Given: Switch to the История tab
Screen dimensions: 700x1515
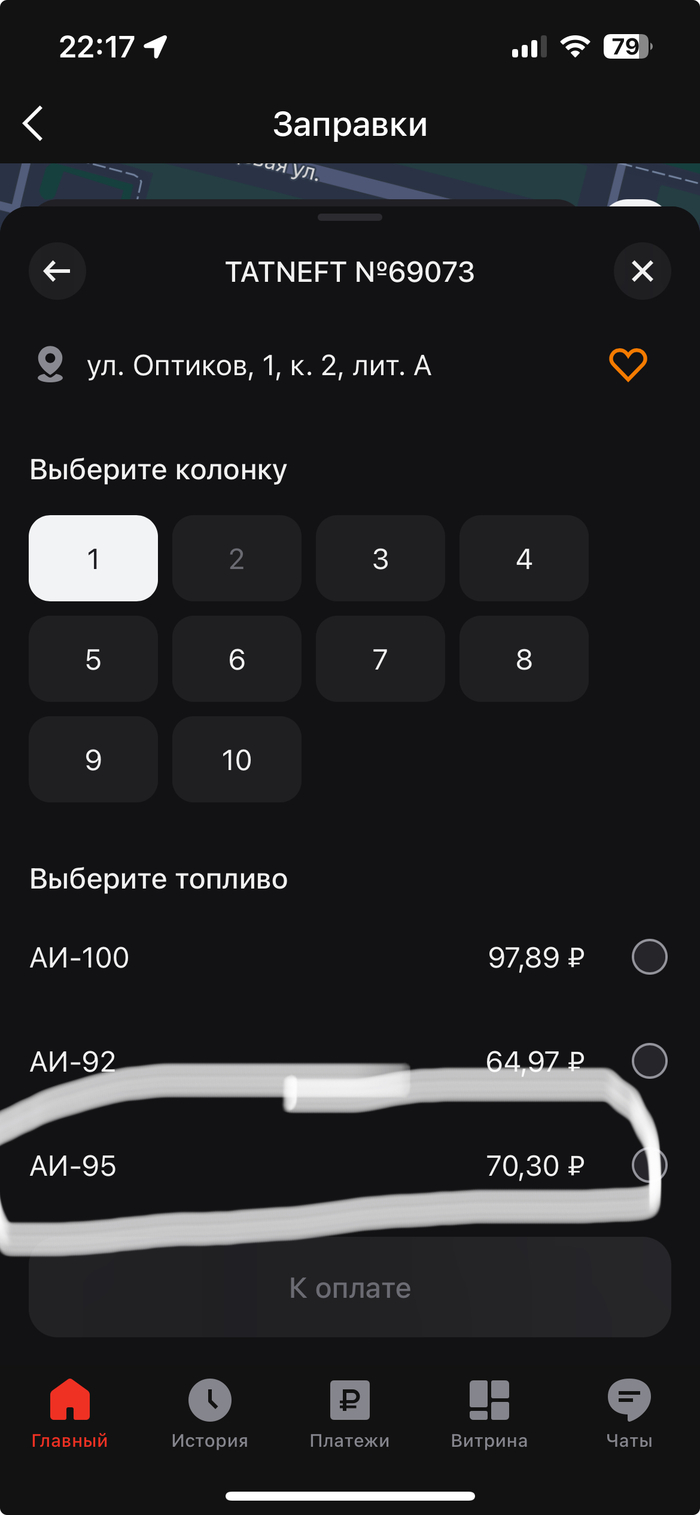Looking at the screenshot, I should click(x=209, y=1415).
